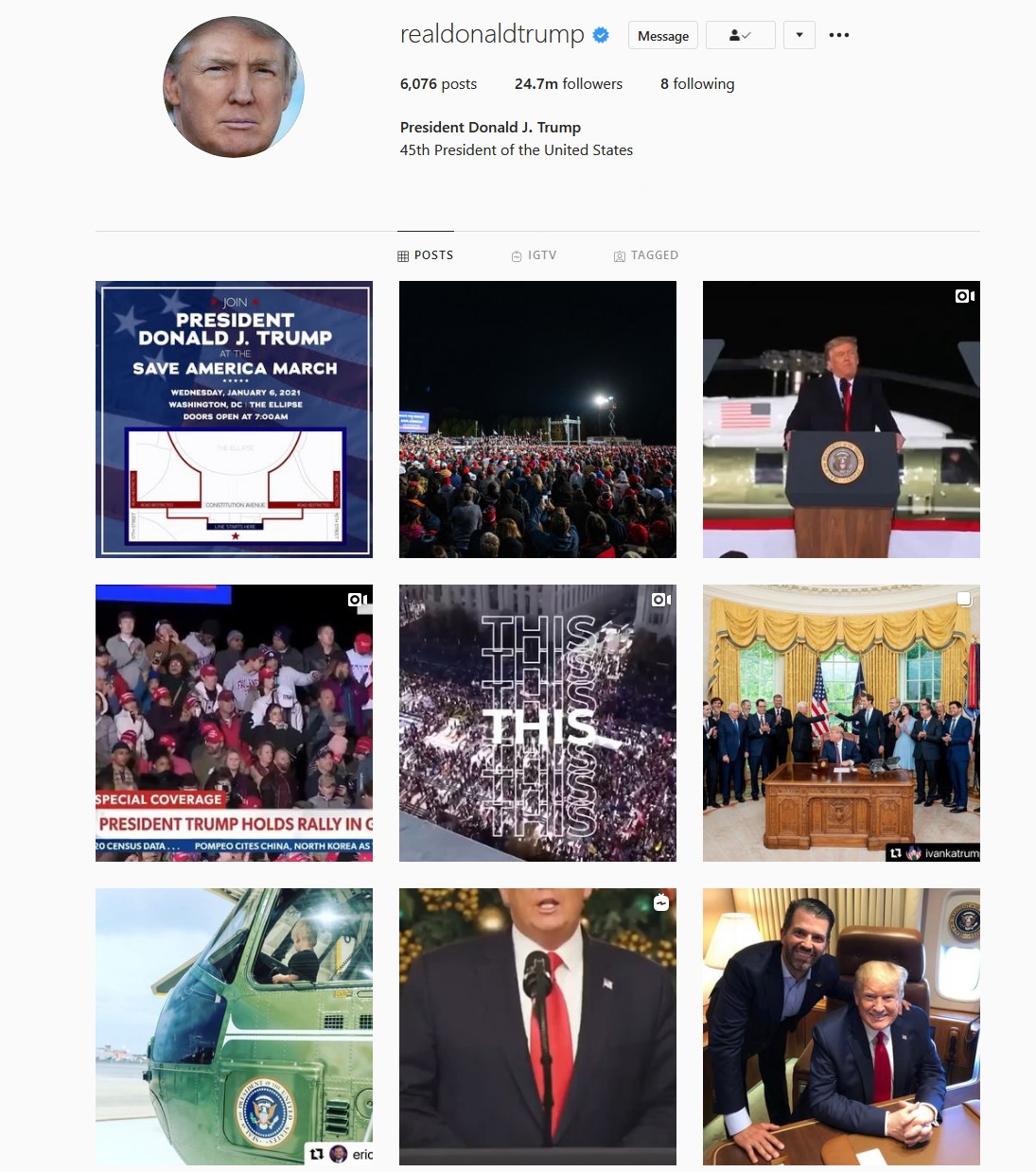Select the POSTS tab

pos(425,255)
